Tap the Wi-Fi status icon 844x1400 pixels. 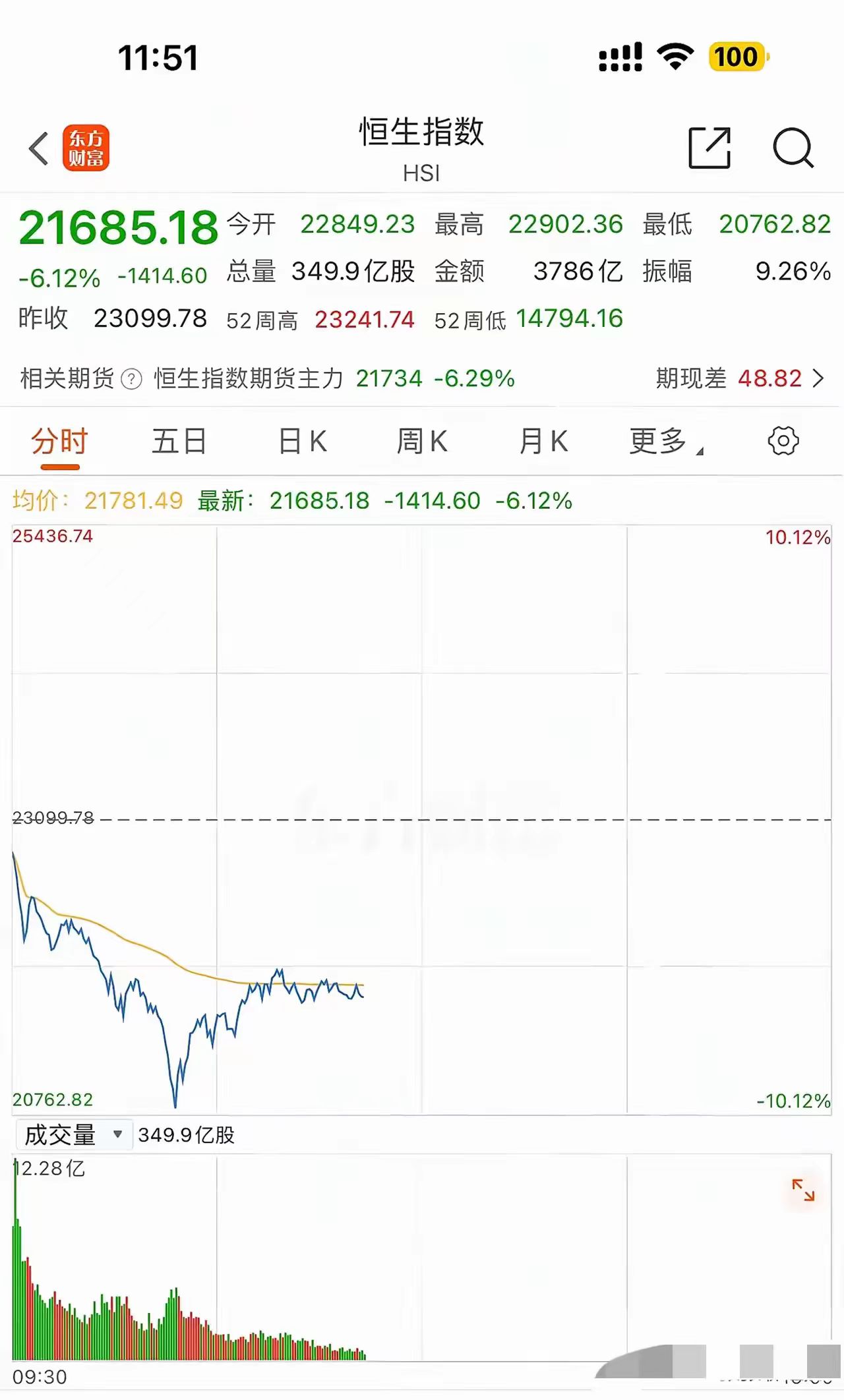point(674,57)
